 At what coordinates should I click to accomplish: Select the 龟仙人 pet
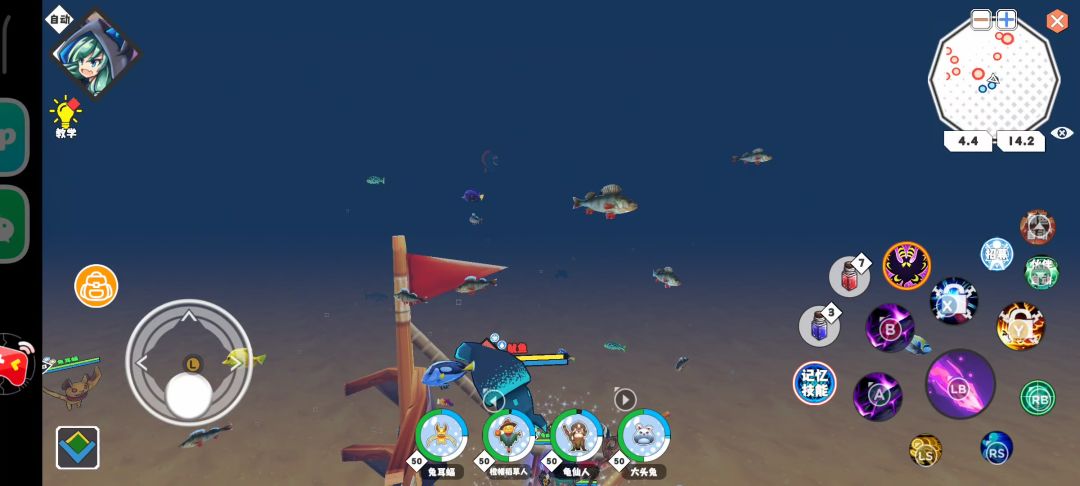coord(576,437)
